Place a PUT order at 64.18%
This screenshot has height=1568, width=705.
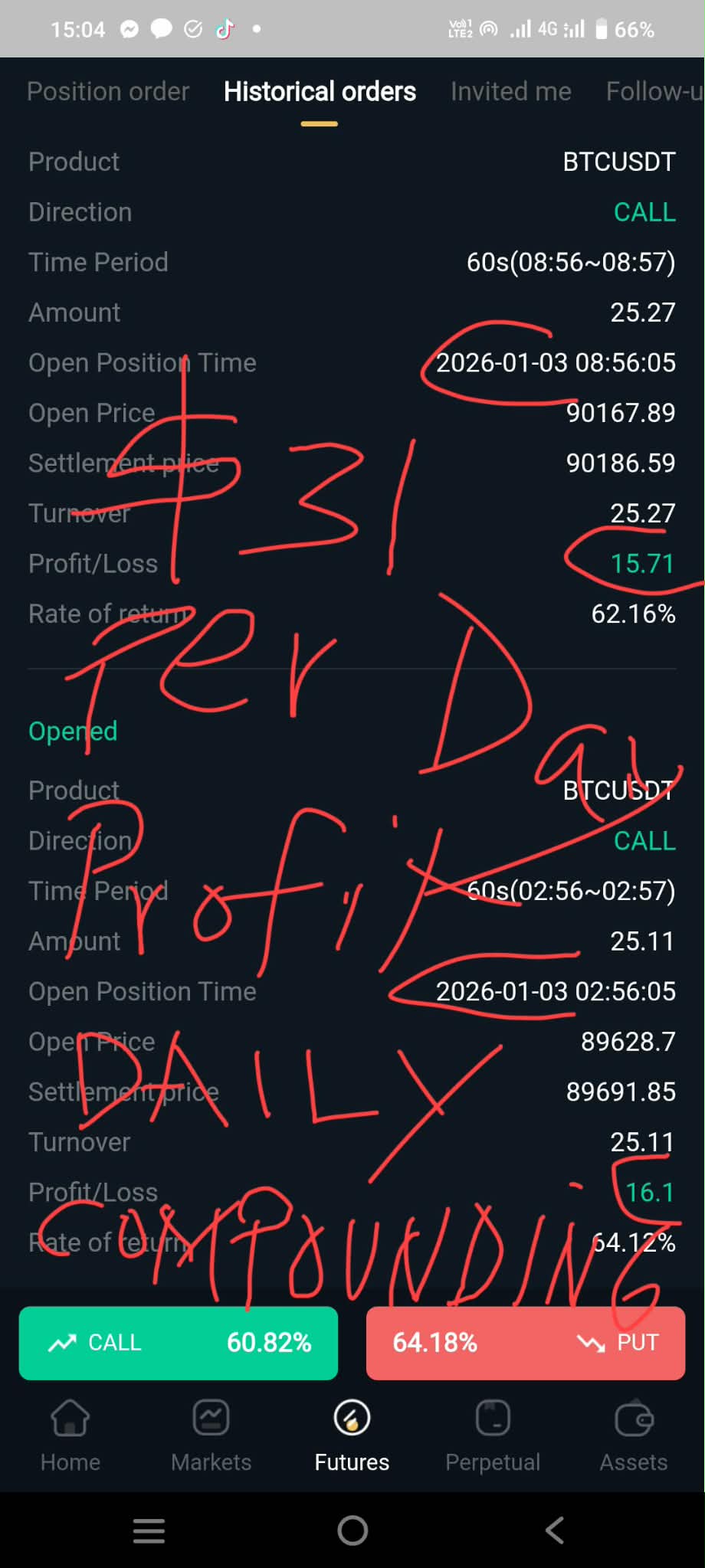click(526, 1343)
